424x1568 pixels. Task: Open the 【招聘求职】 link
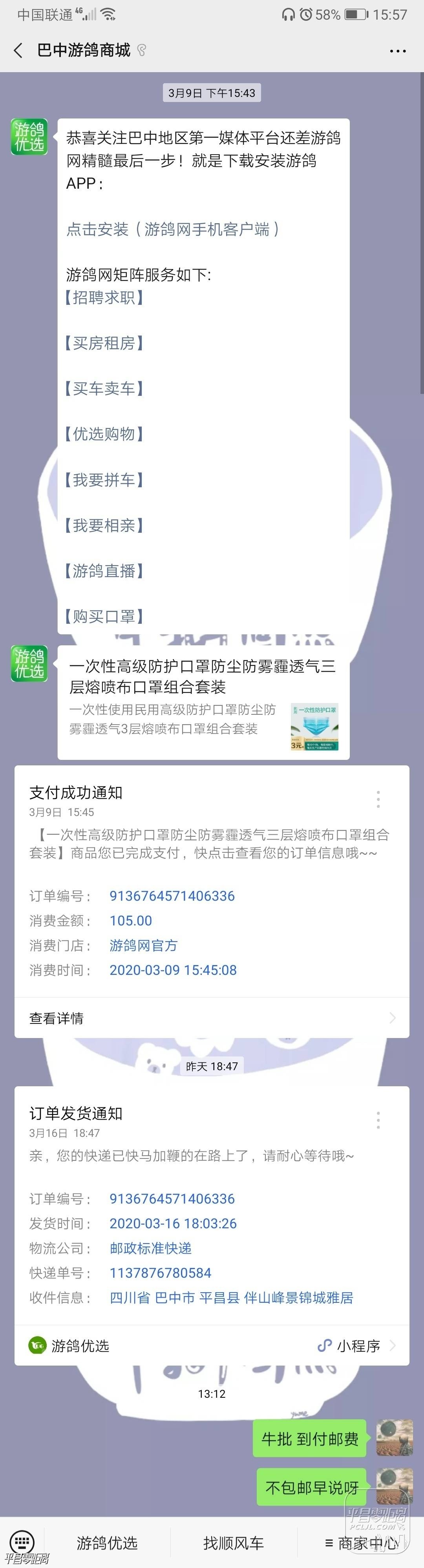(x=104, y=298)
